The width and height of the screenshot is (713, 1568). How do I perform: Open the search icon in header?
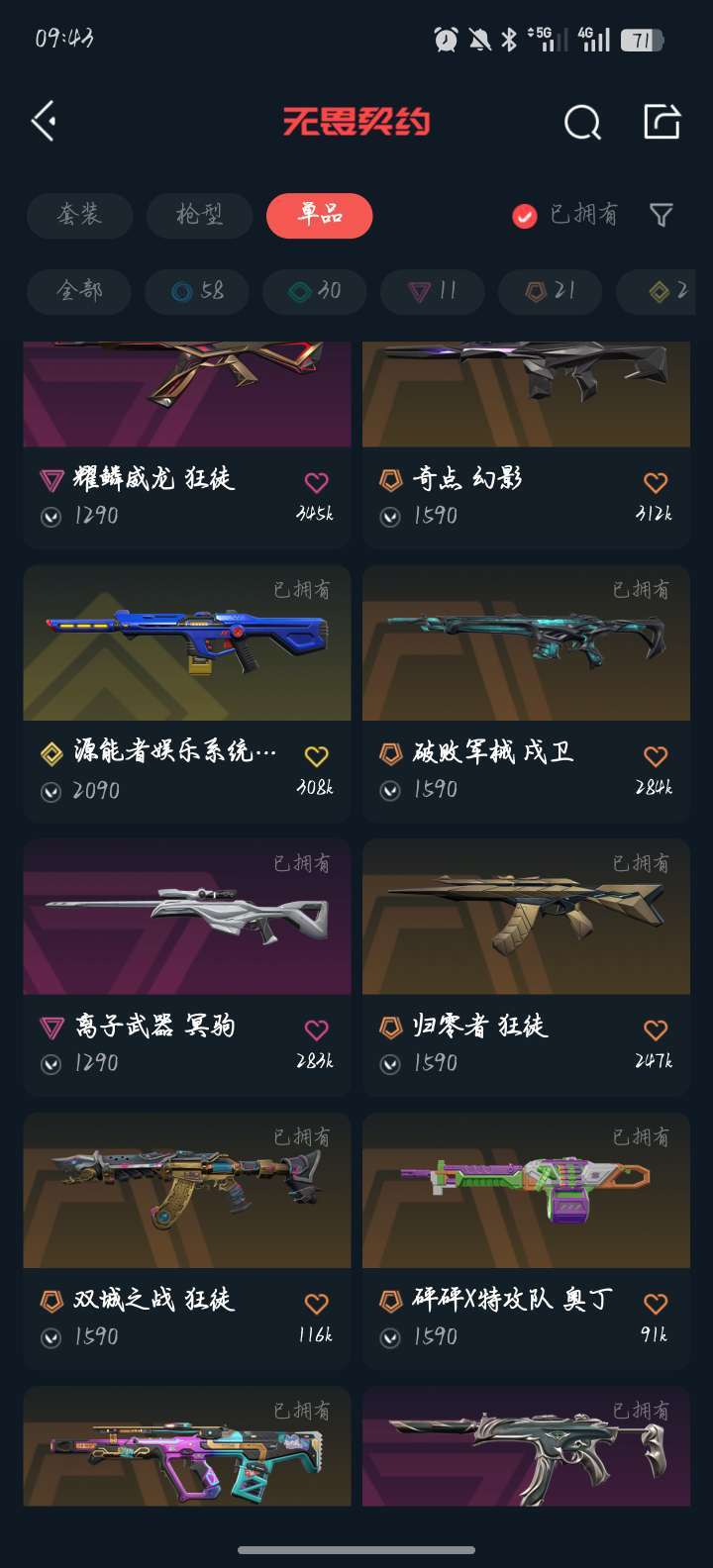click(x=582, y=123)
